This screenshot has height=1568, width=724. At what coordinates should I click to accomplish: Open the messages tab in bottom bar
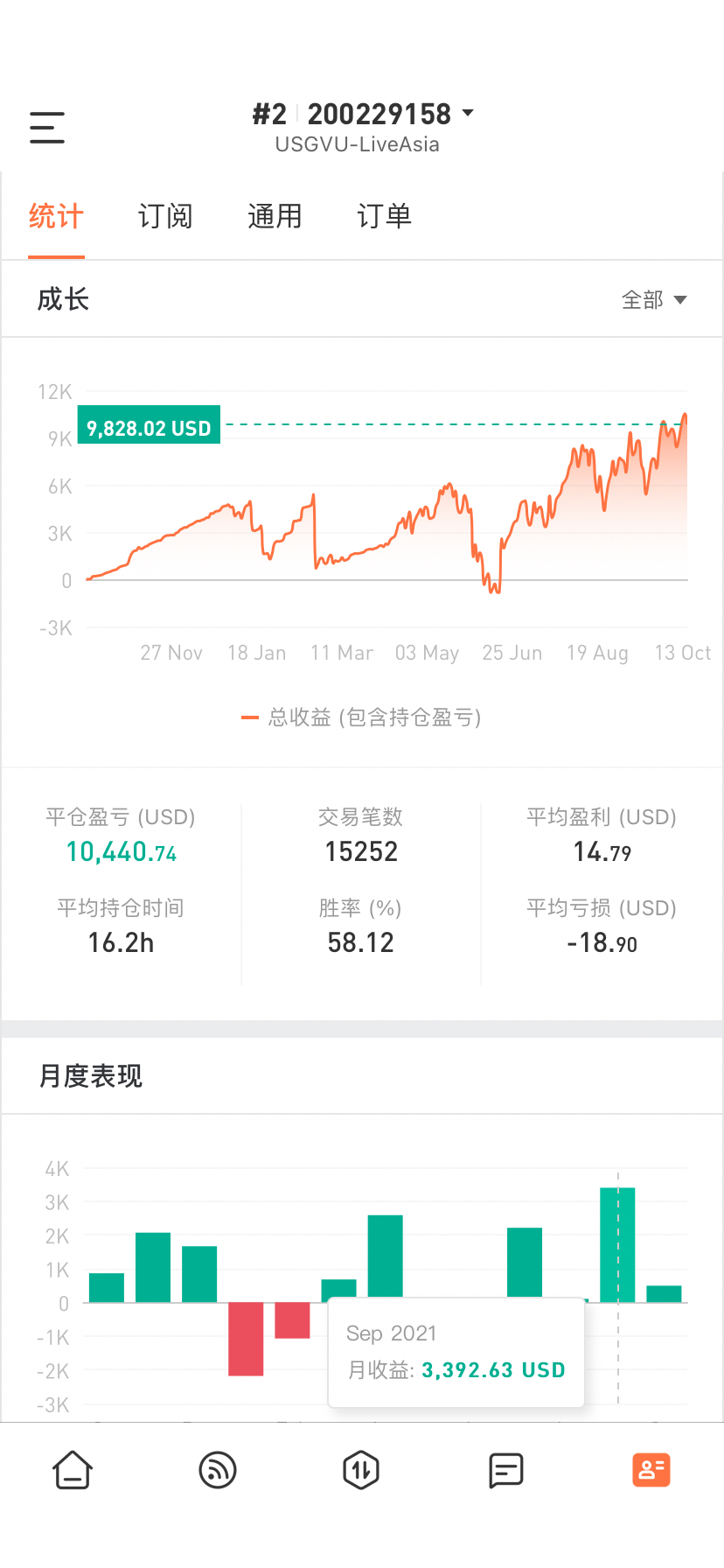506,1470
